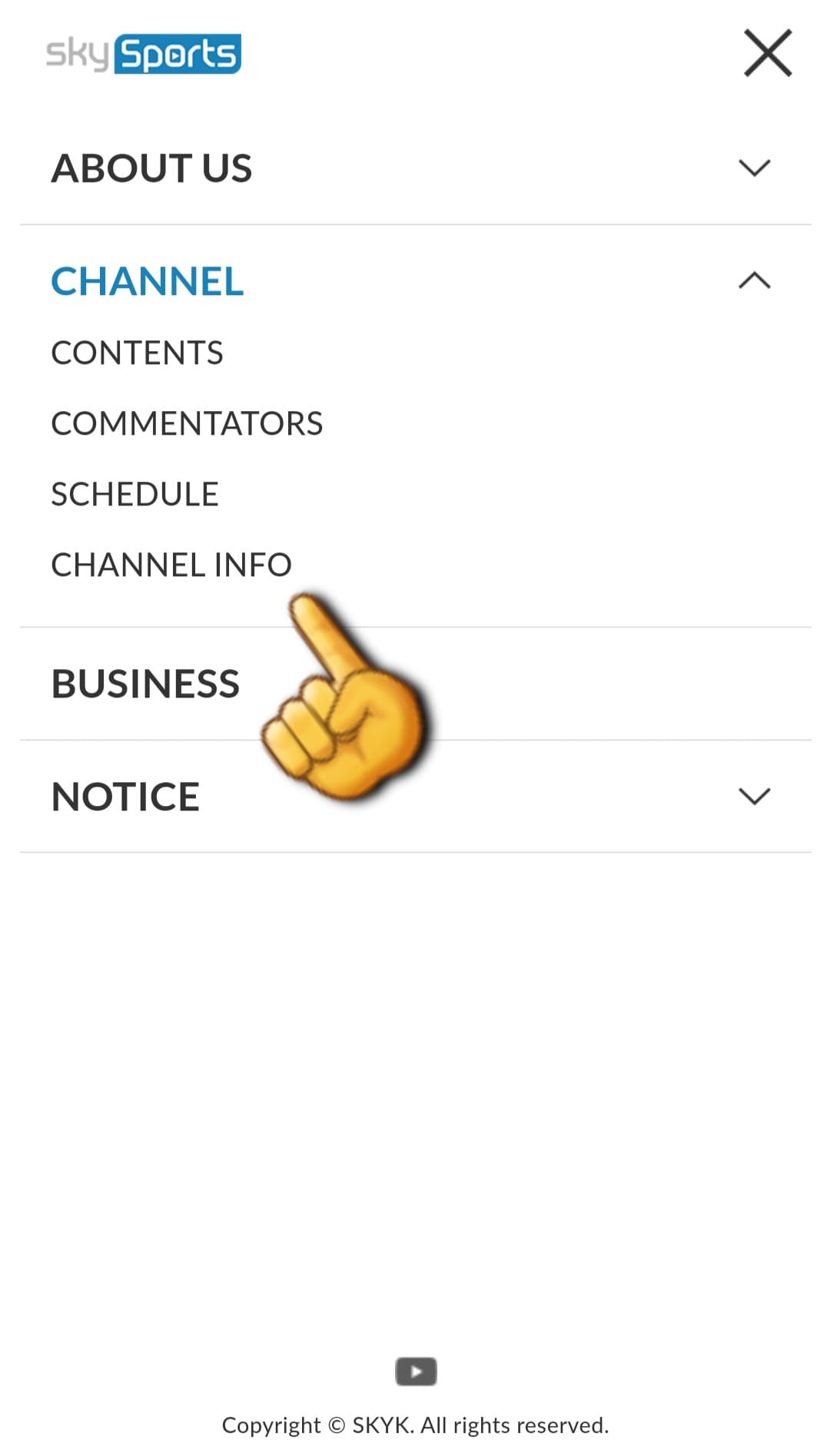The width and height of the screenshot is (830, 1456).
Task: Go to CHANNEL INFO
Action: 171,565
